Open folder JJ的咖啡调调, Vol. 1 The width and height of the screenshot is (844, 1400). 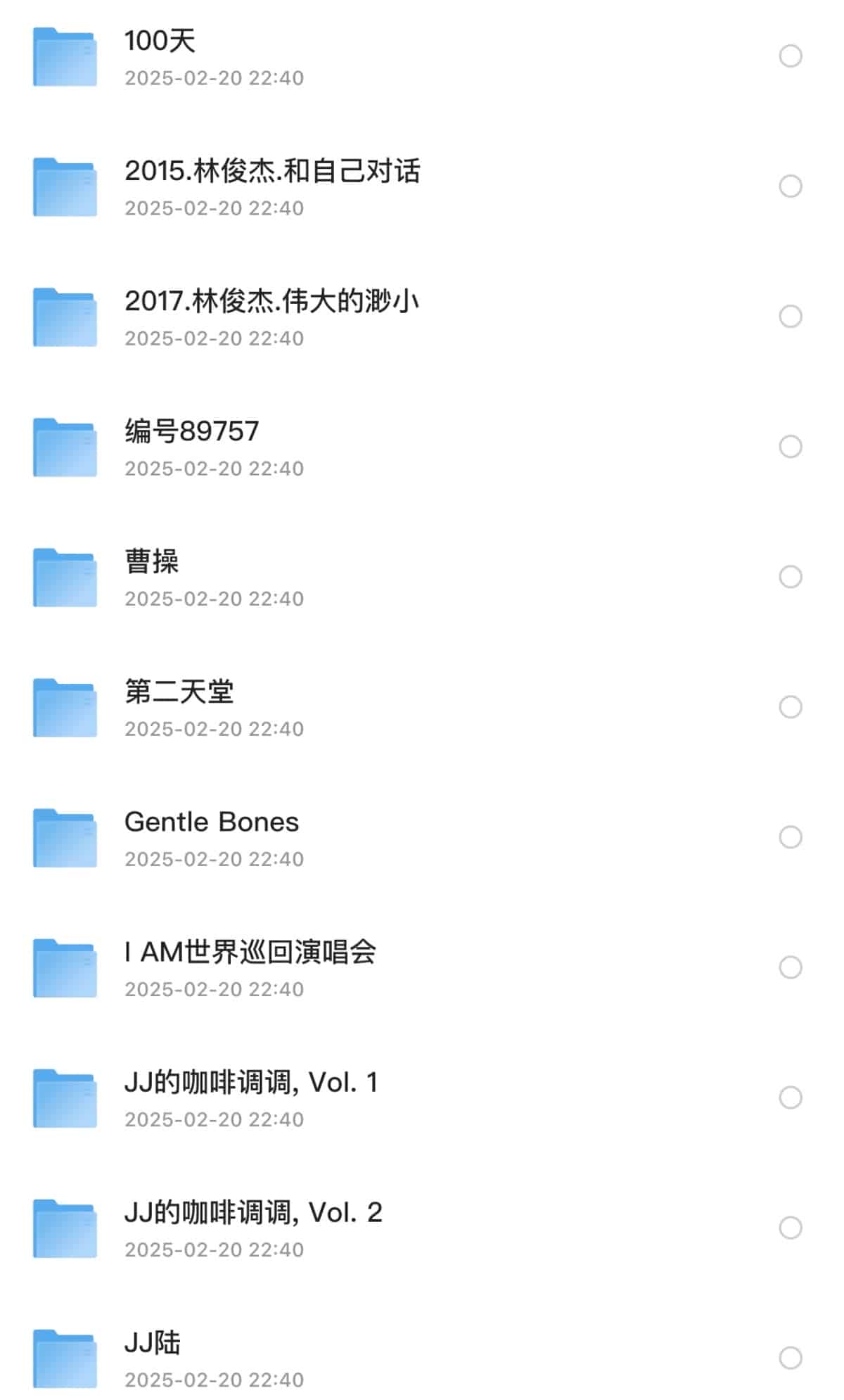coord(251,1083)
